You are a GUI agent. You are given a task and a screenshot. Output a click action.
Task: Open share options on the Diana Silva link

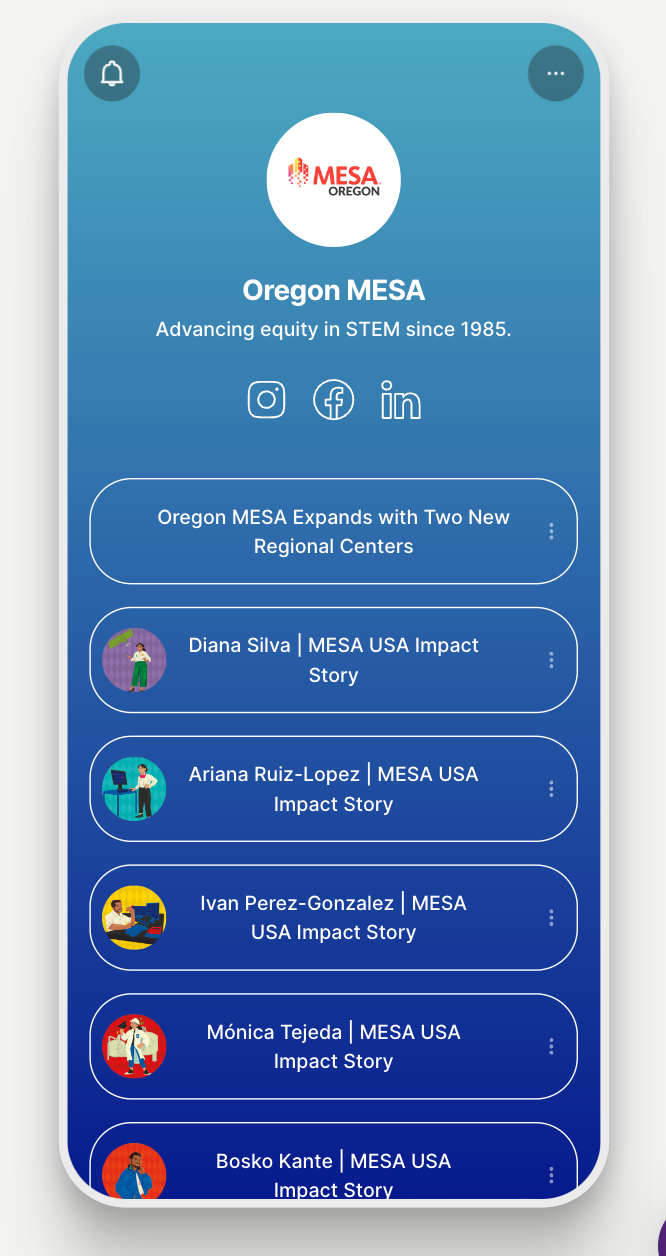[x=551, y=660]
